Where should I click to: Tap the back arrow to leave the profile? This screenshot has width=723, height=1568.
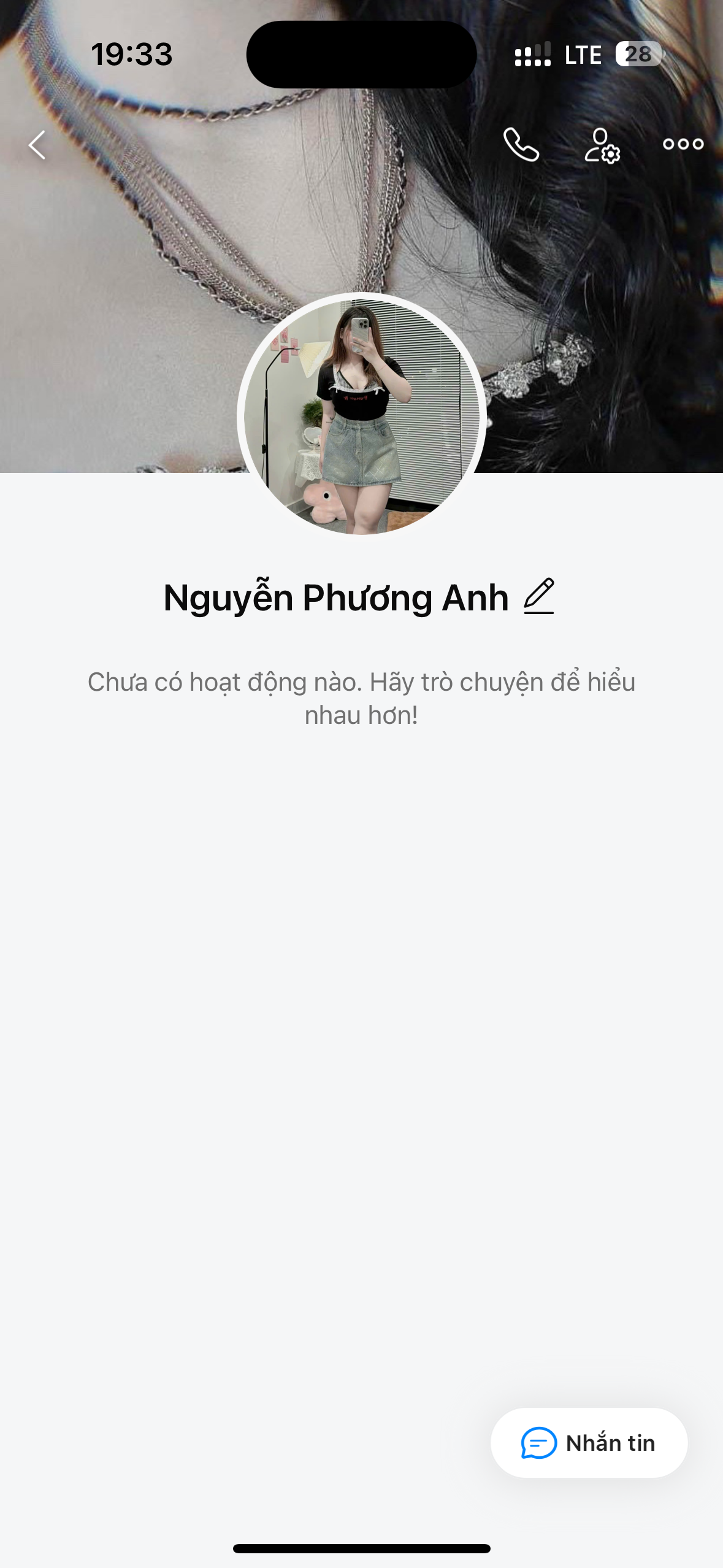tap(36, 144)
